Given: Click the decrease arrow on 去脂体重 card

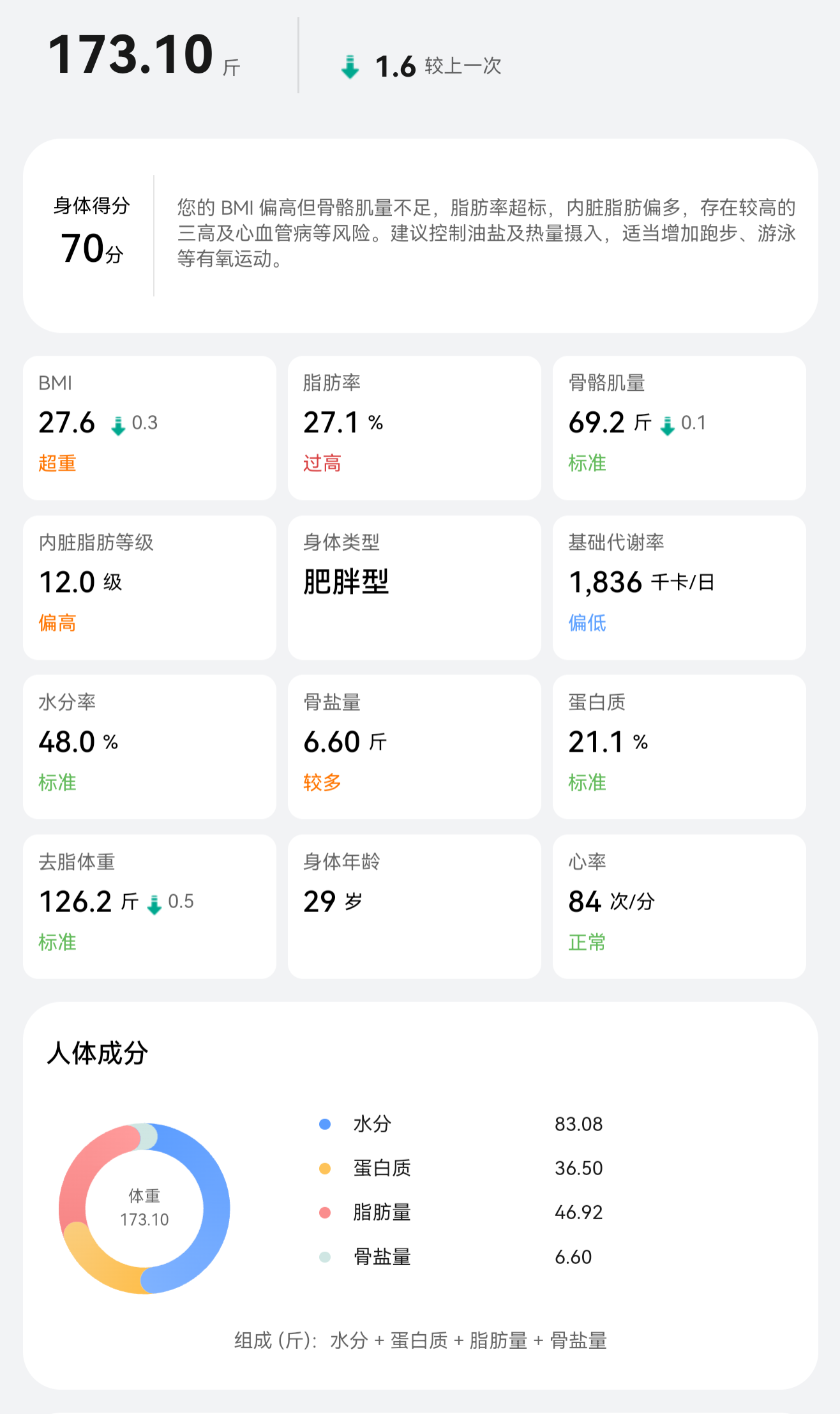Looking at the screenshot, I should pos(153,902).
